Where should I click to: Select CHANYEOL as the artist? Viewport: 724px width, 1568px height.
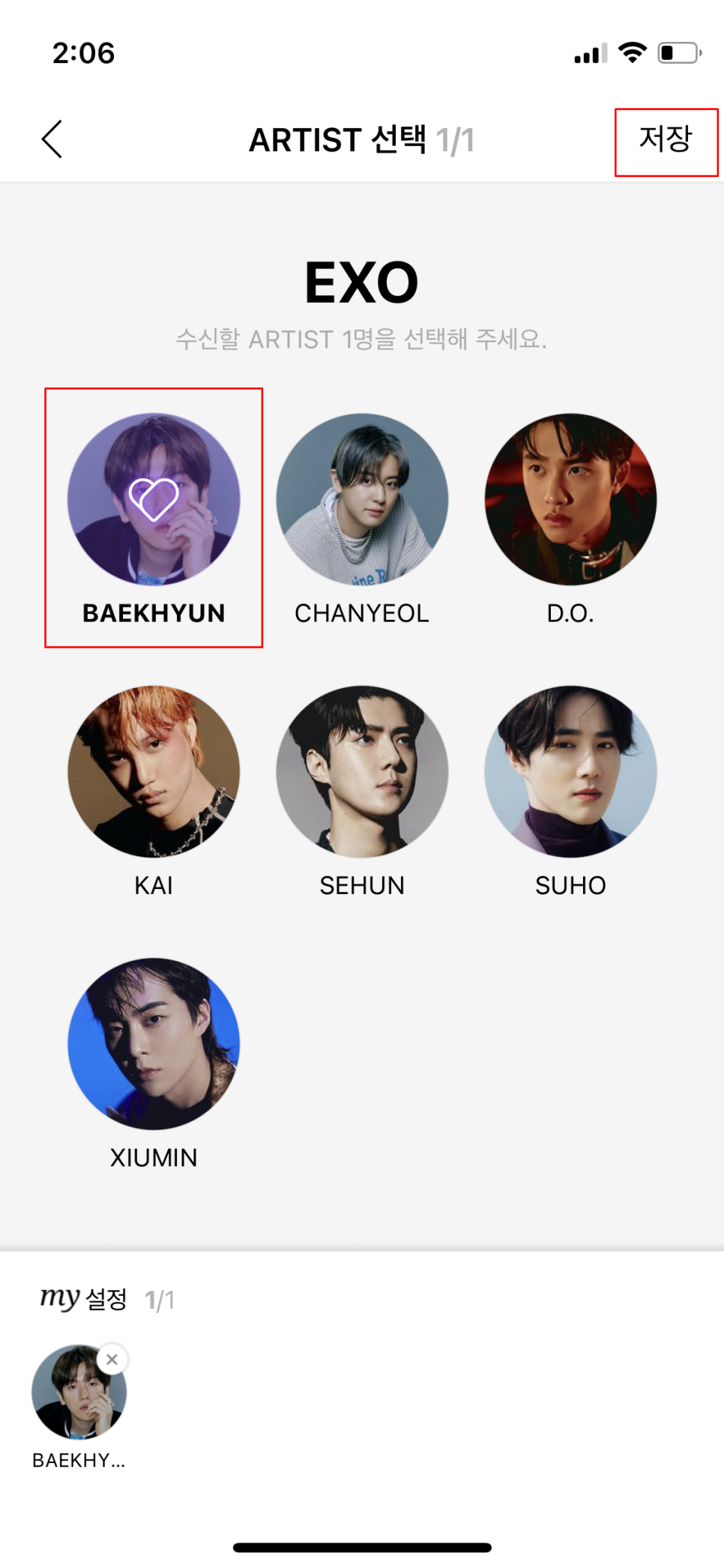[362, 500]
